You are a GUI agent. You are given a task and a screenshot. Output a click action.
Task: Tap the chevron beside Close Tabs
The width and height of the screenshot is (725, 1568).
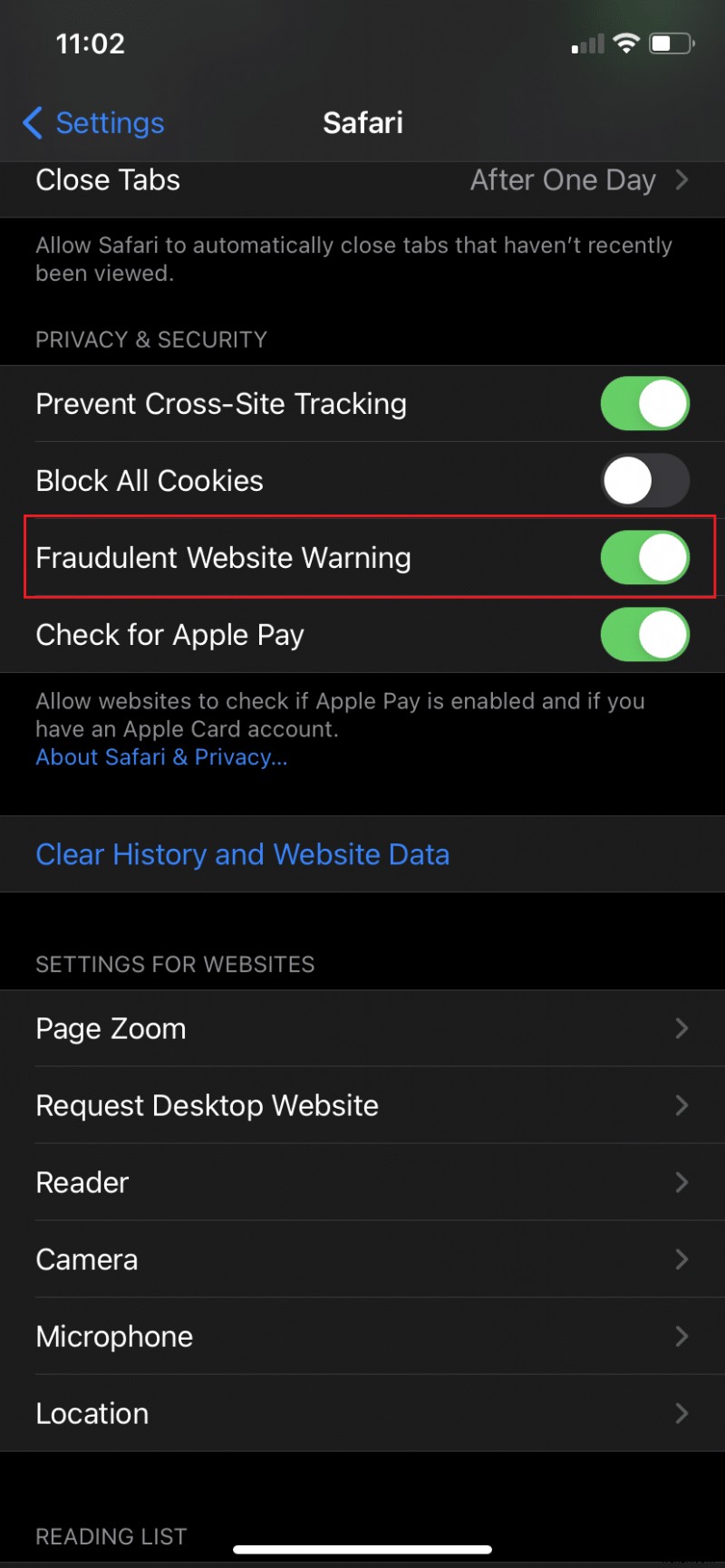(682, 180)
